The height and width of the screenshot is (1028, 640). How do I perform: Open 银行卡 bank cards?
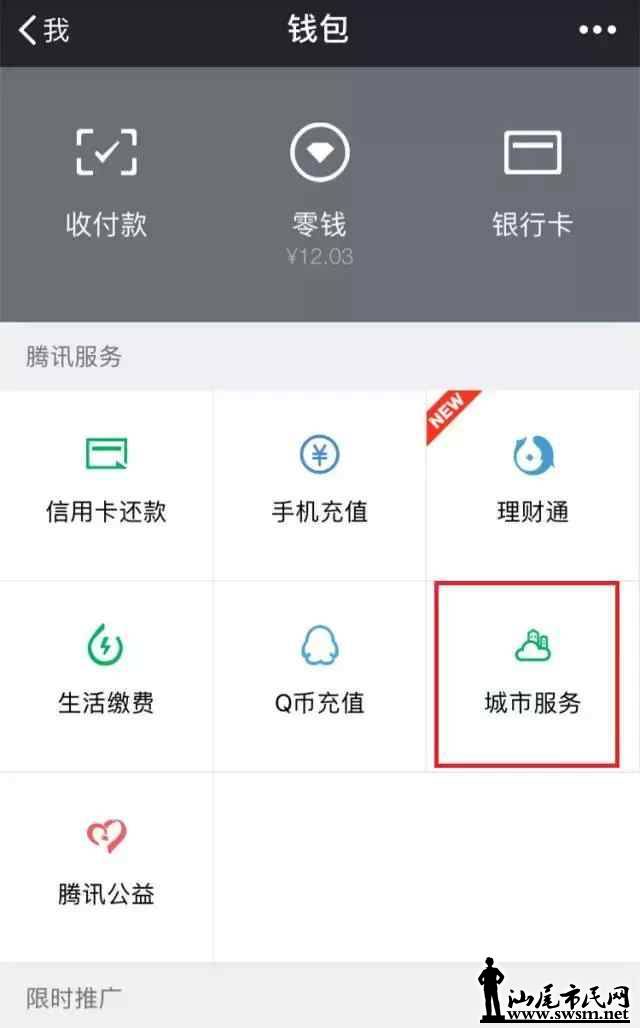point(532,185)
